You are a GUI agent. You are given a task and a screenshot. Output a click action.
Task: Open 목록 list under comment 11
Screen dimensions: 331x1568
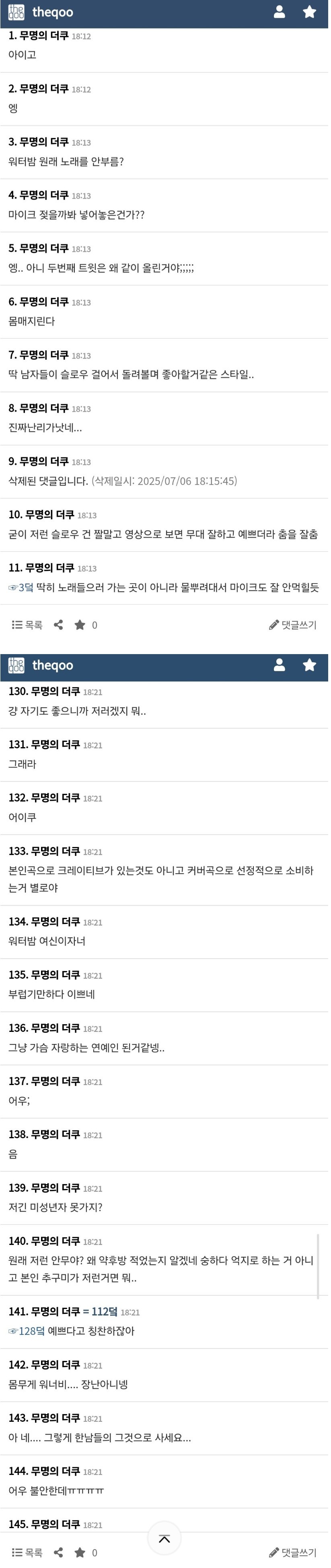27,625
